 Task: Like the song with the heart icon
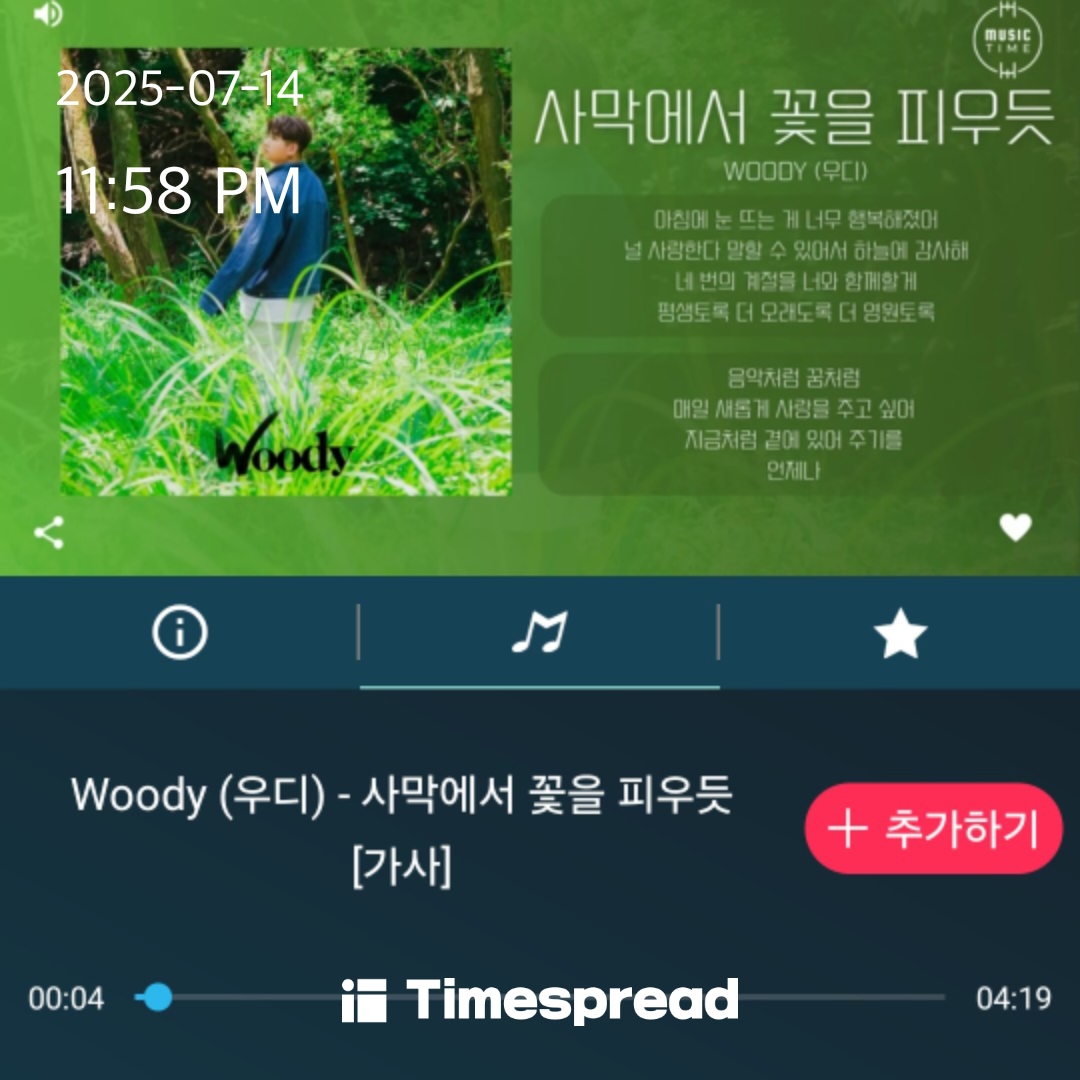pyautogui.click(x=1015, y=527)
